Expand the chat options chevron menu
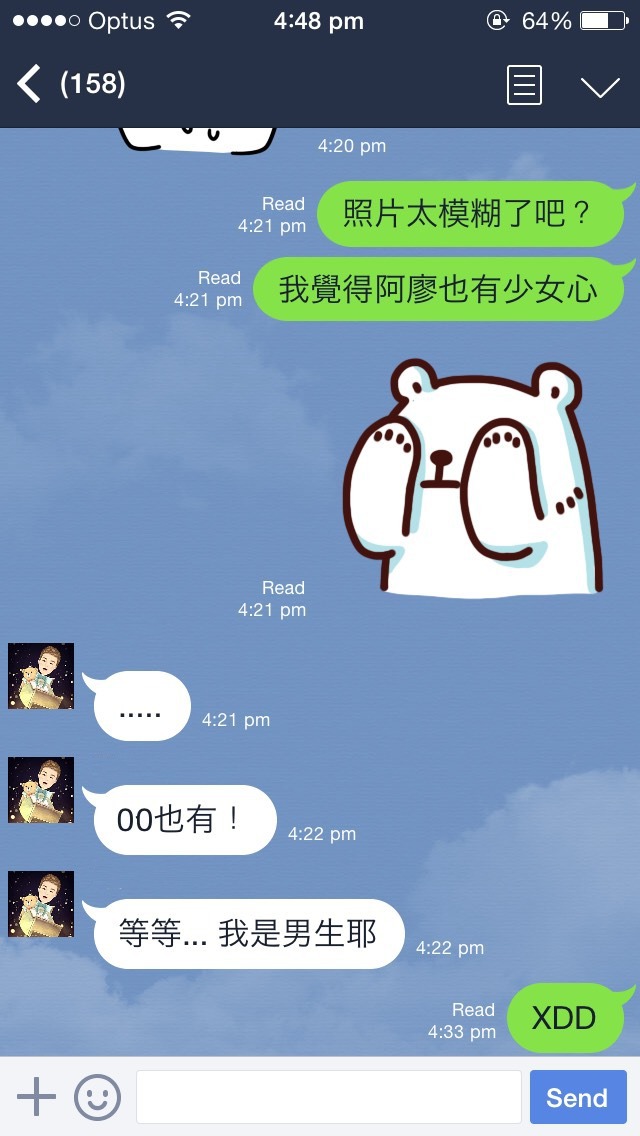Screen dimensions: 640x1136 click(600, 86)
